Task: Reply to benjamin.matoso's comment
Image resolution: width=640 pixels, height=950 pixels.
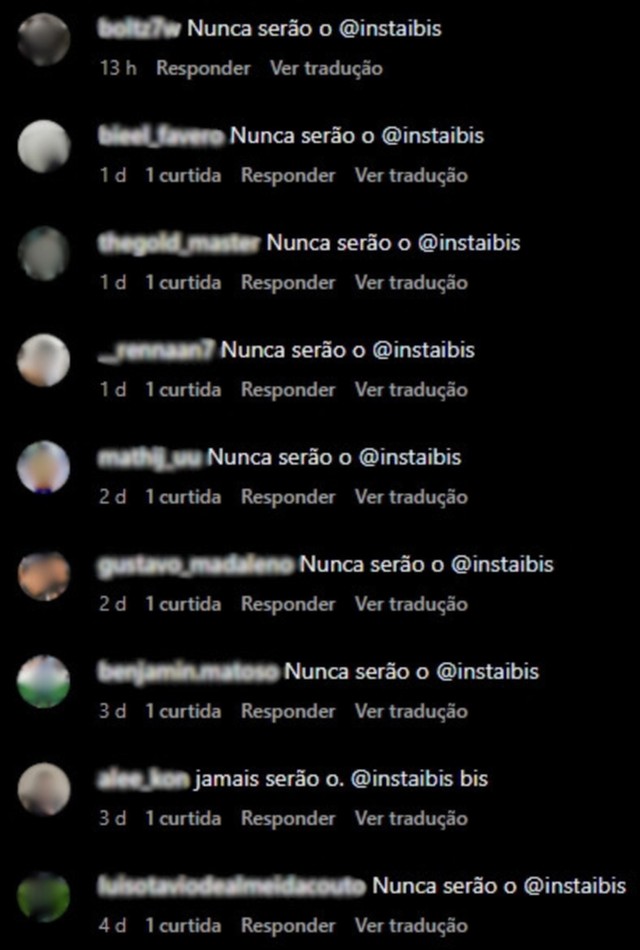Action: [x=288, y=711]
